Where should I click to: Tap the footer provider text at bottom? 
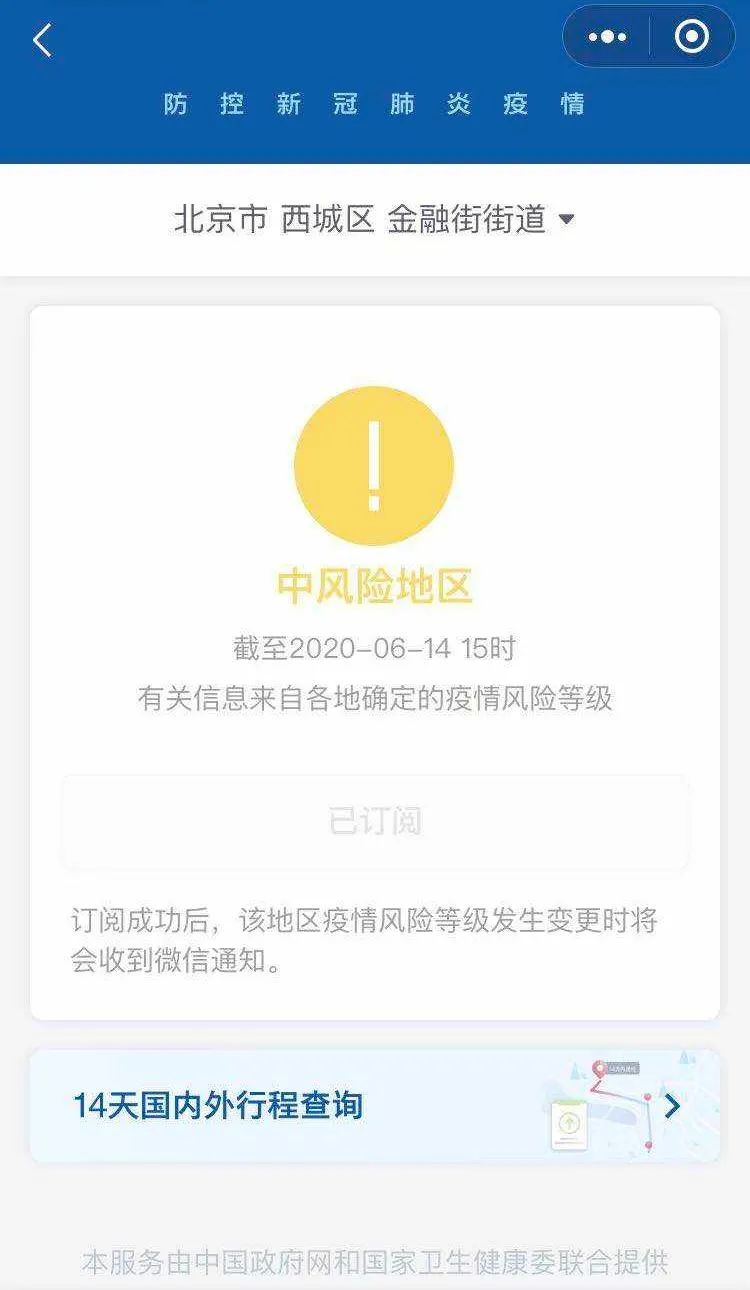click(375, 1262)
